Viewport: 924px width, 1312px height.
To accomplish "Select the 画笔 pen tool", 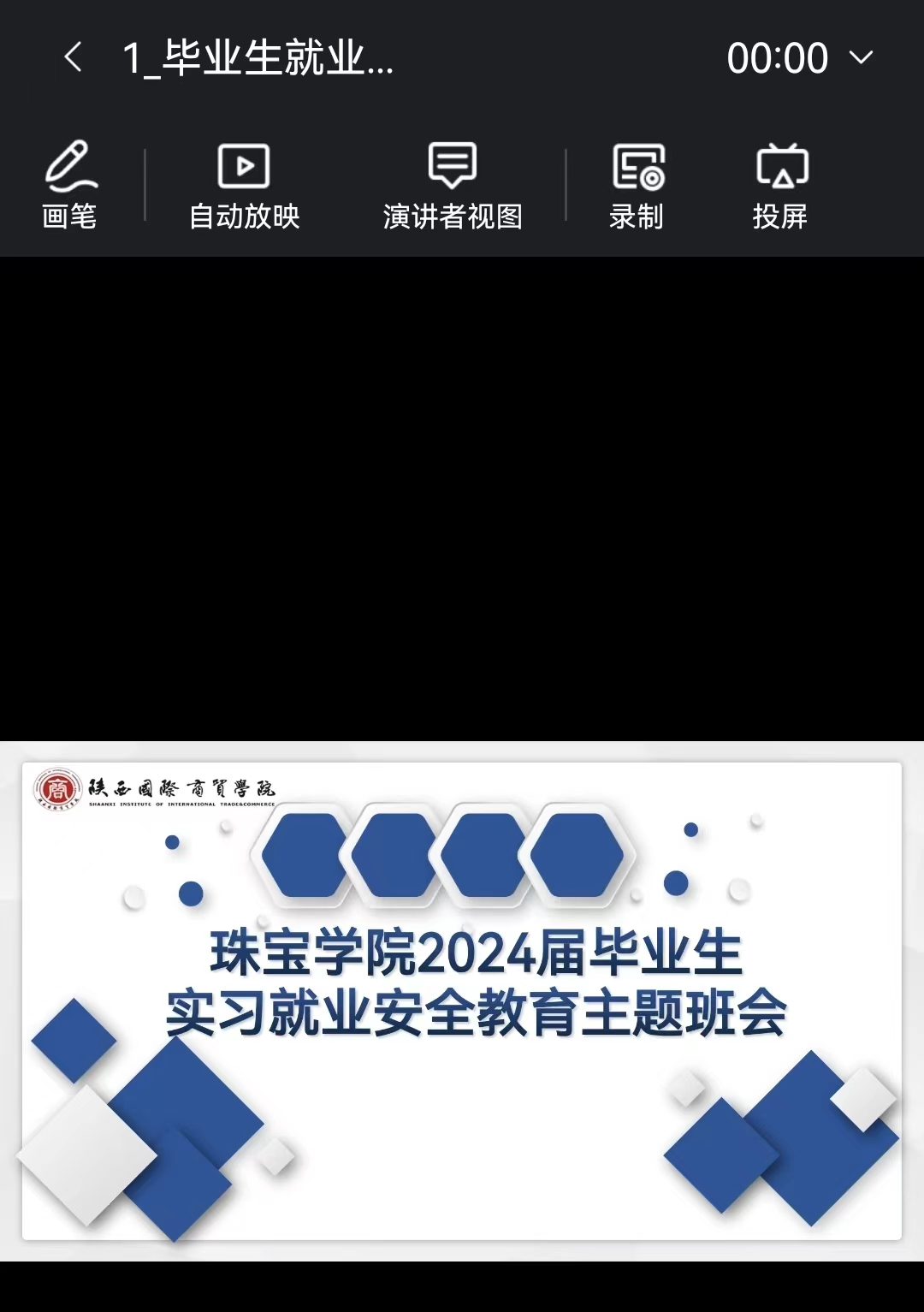I will [70, 185].
